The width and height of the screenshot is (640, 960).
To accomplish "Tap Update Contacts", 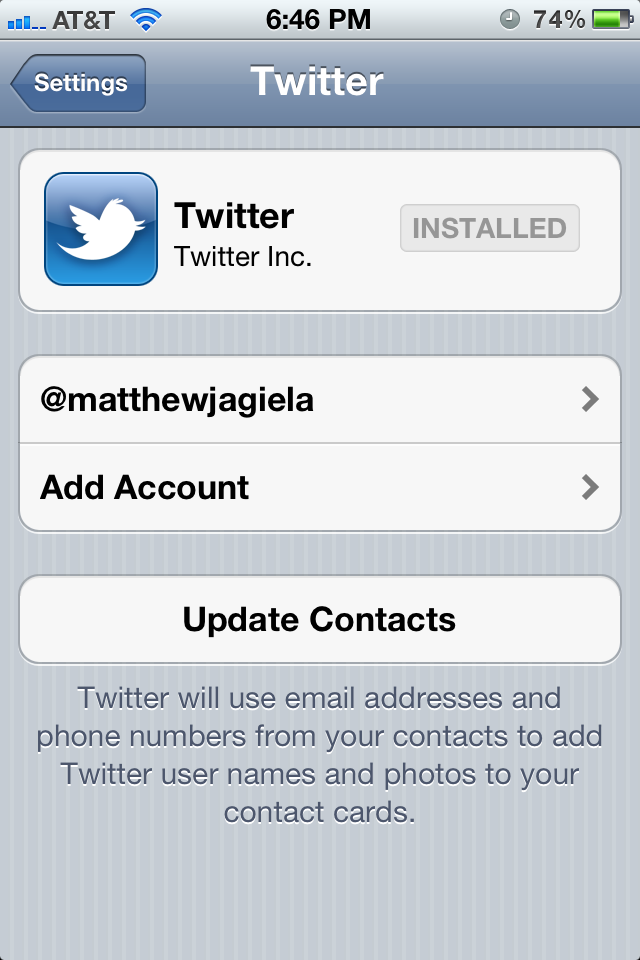I will pyautogui.click(x=320, y=619).
